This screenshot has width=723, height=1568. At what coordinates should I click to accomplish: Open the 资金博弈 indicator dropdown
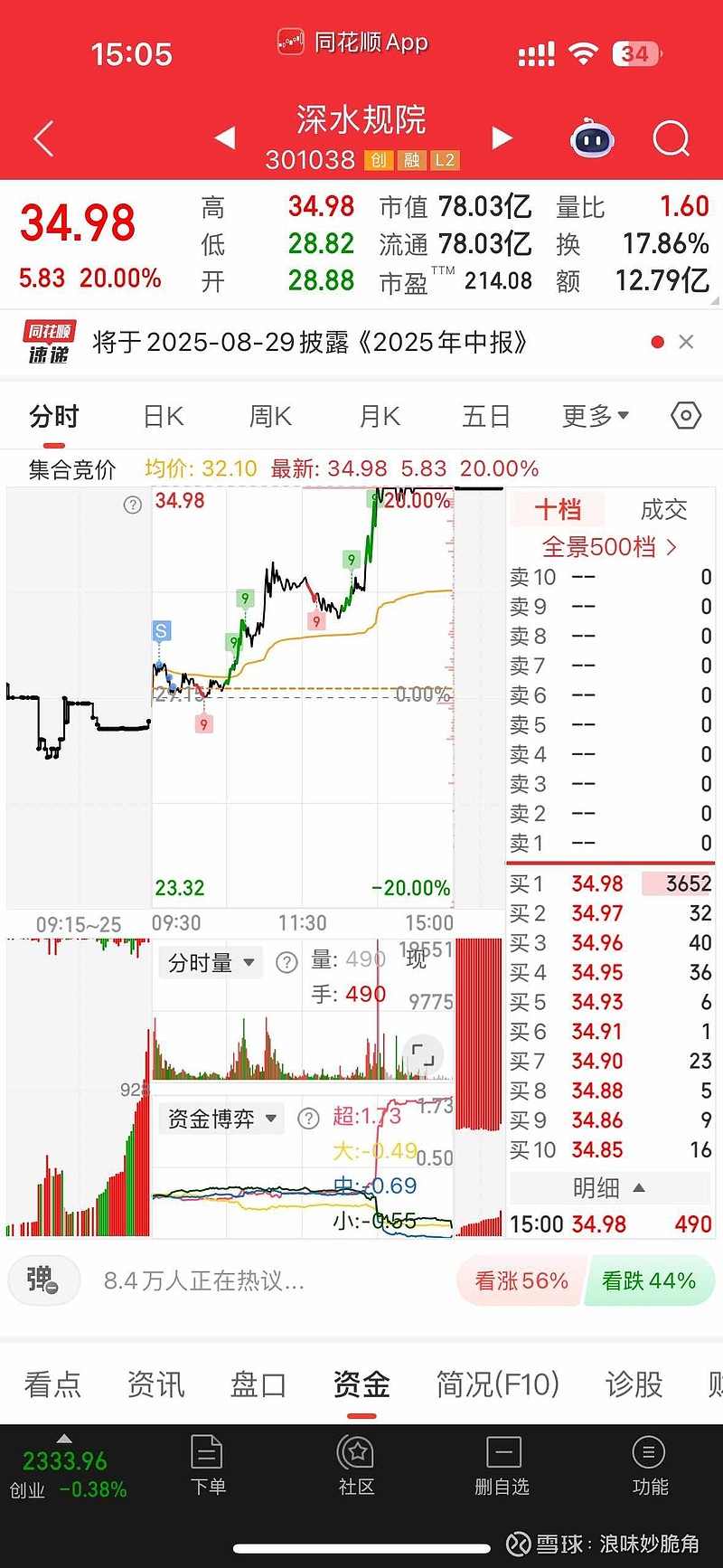222,1119
